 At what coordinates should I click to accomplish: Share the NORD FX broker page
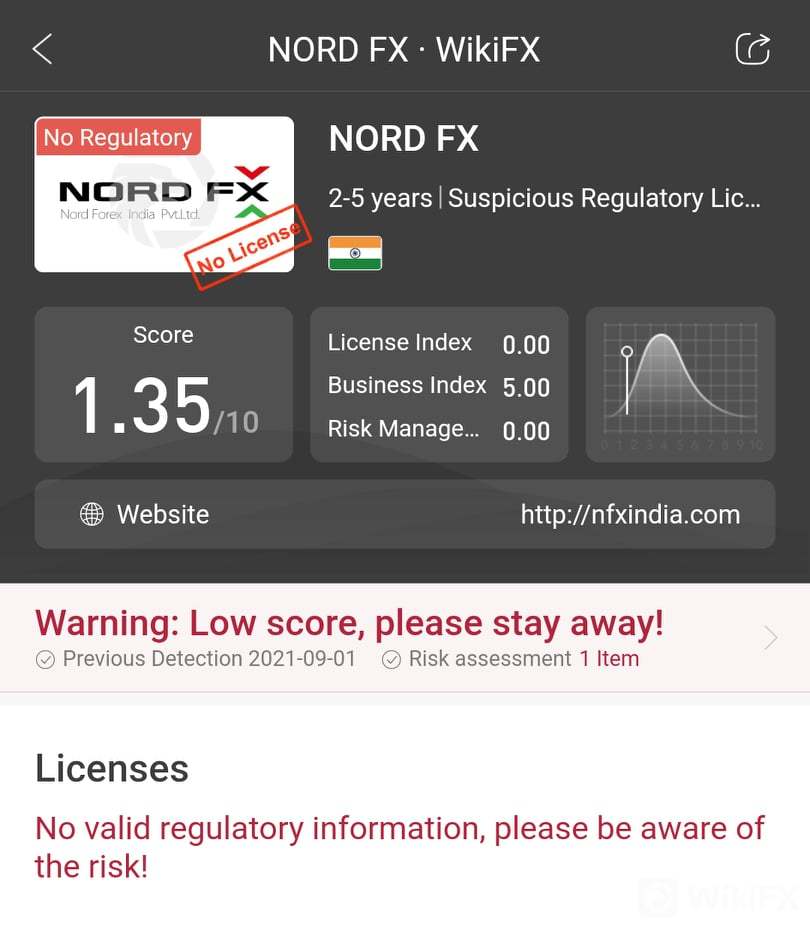coord(752,49)
